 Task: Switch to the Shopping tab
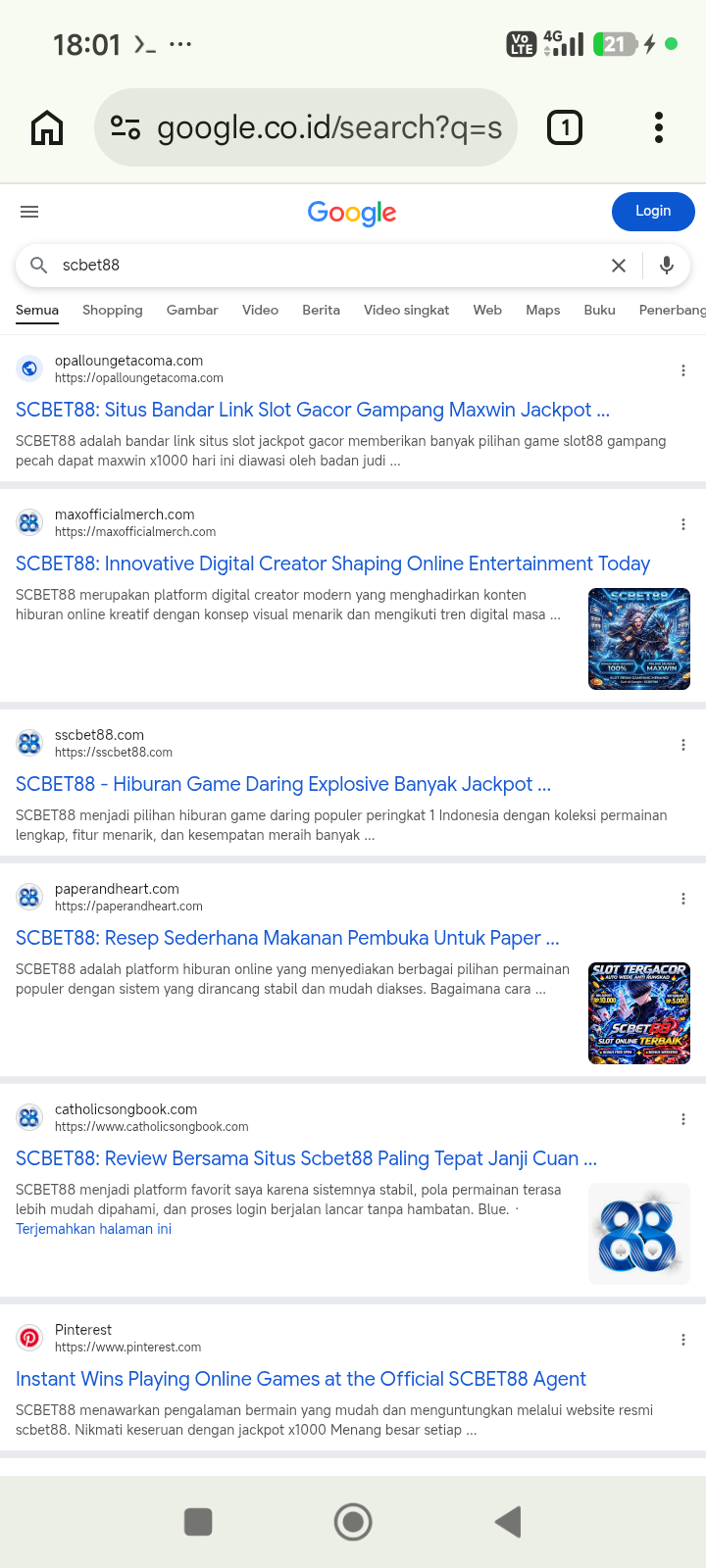[x=113, y=310]
